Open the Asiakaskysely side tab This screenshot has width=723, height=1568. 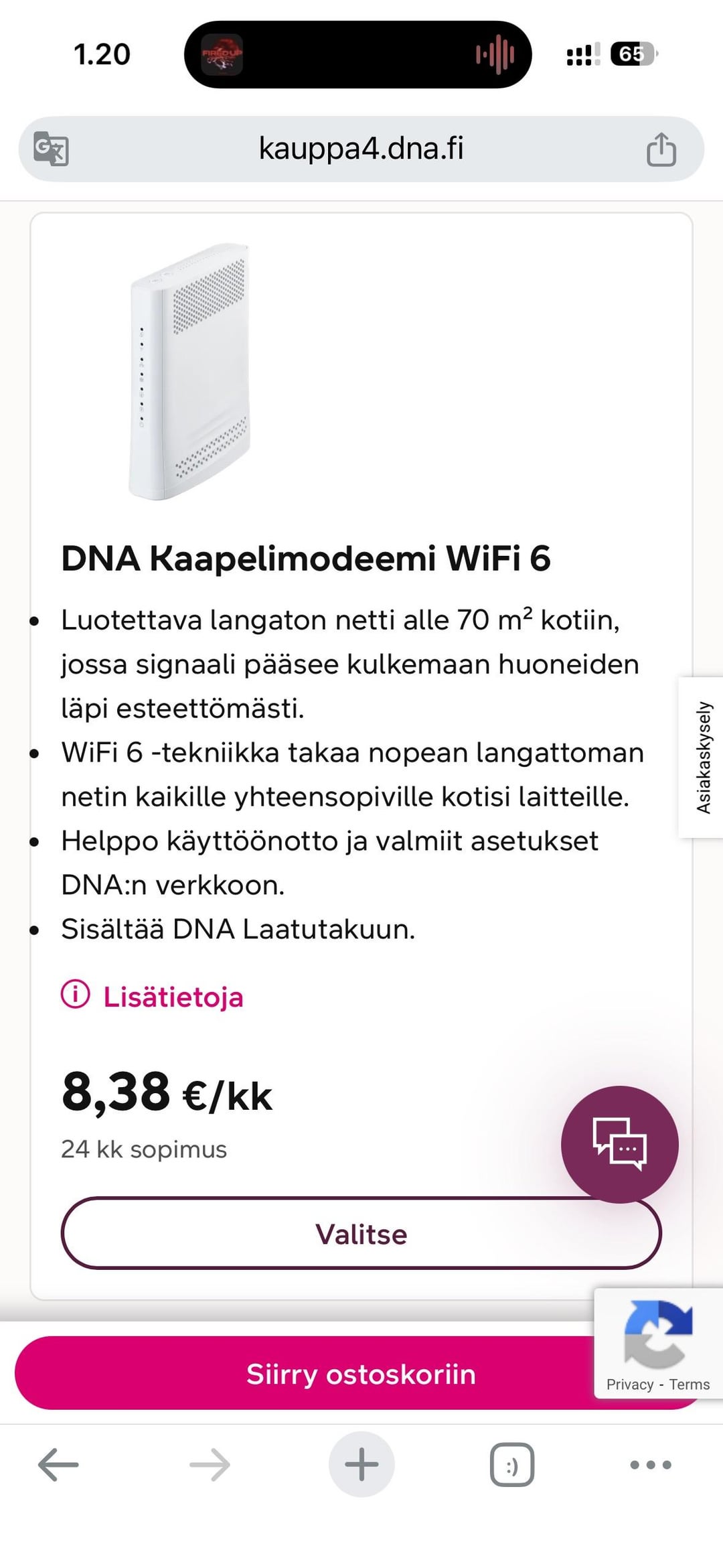[x=702, y=757]
